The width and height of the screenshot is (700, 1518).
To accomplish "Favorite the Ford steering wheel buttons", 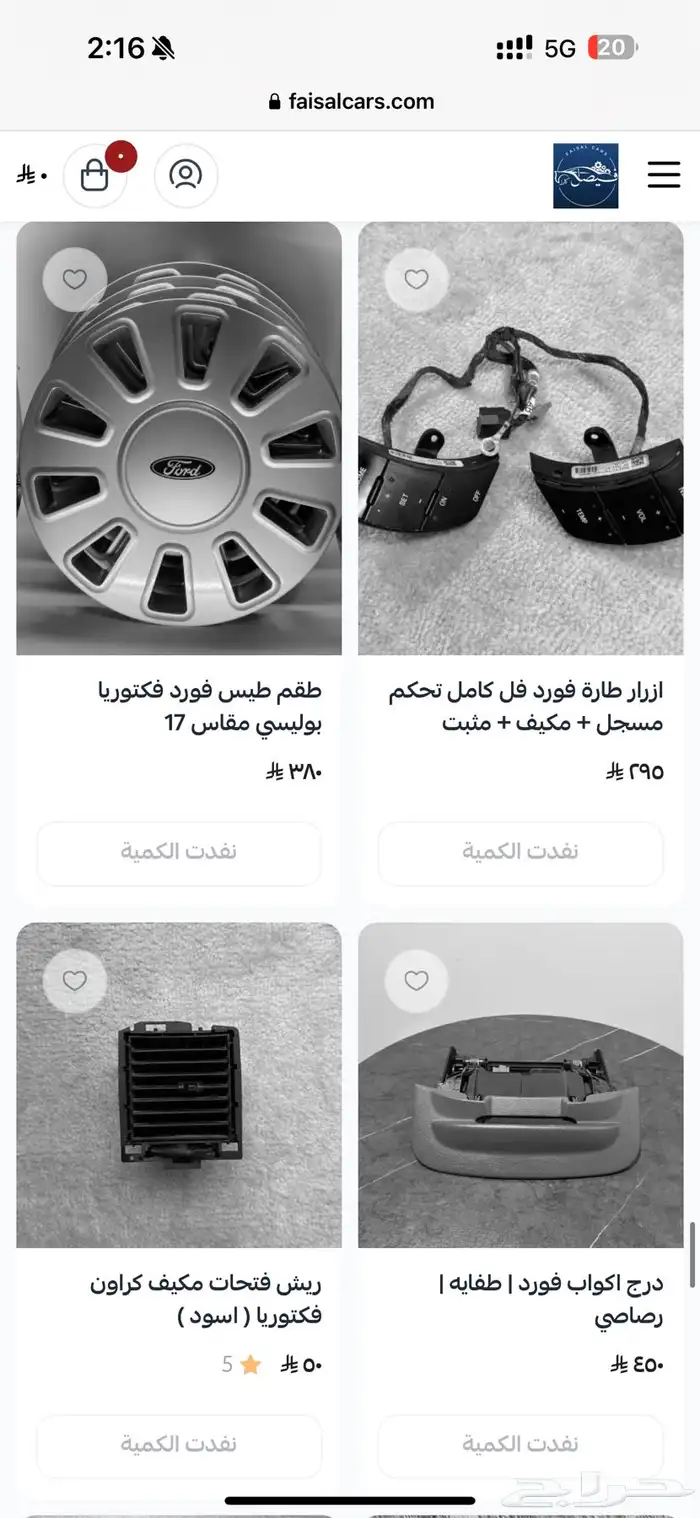I will 416,279.
